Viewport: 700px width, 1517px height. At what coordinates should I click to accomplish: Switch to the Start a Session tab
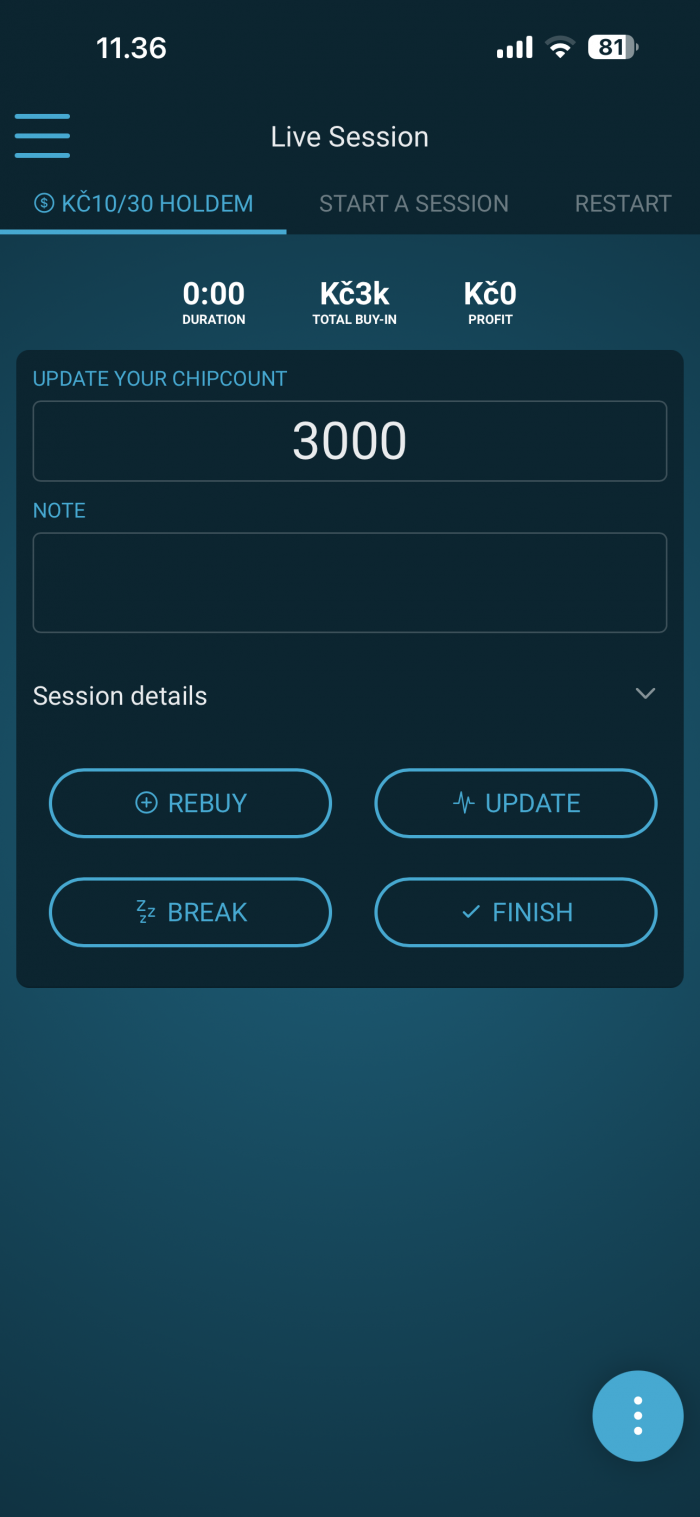(x=413, y=204)
